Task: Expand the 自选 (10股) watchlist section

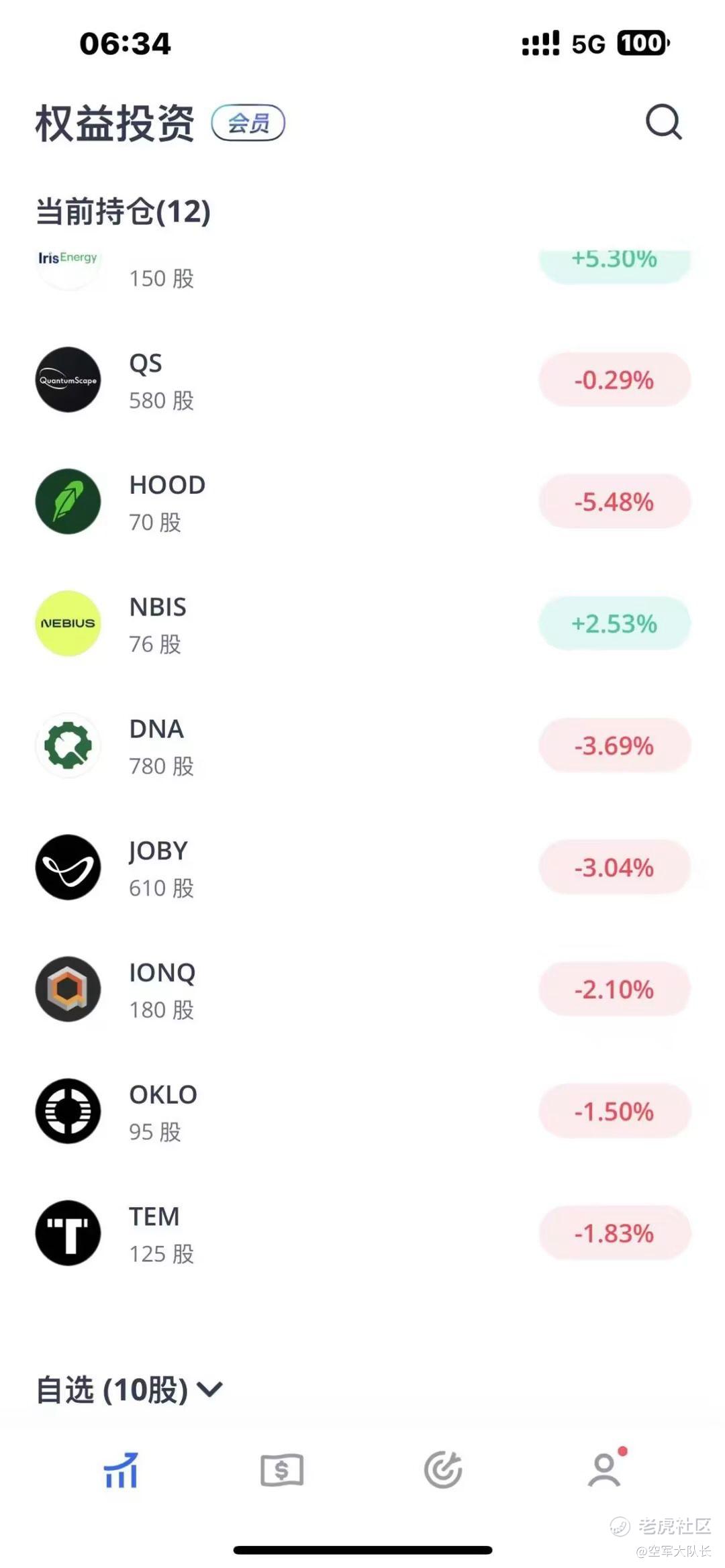Action: coord(129,1390)
